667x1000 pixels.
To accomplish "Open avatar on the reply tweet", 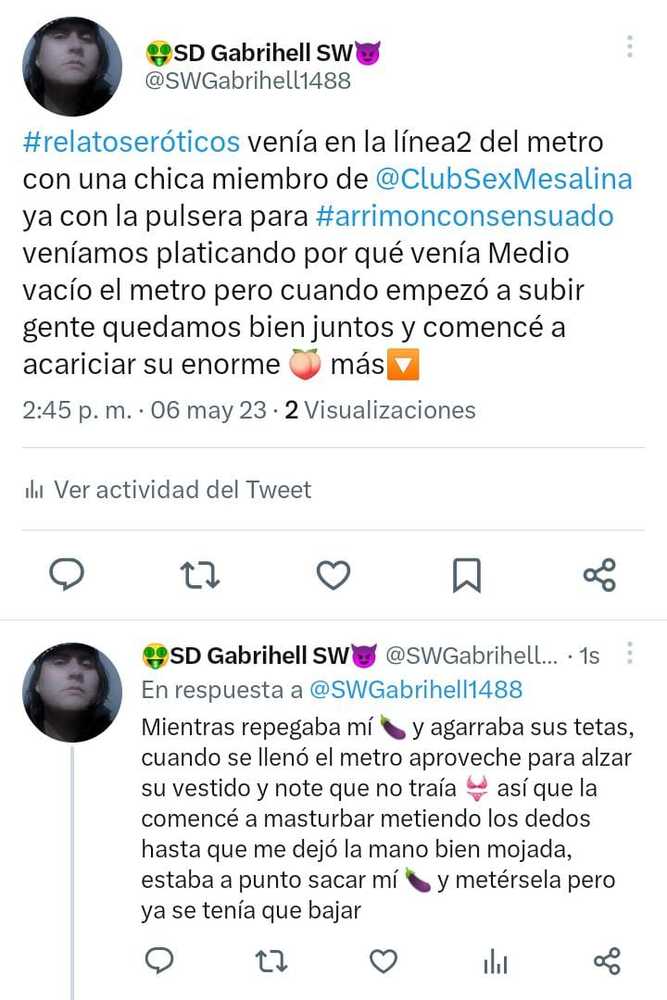I will (72, 692).
